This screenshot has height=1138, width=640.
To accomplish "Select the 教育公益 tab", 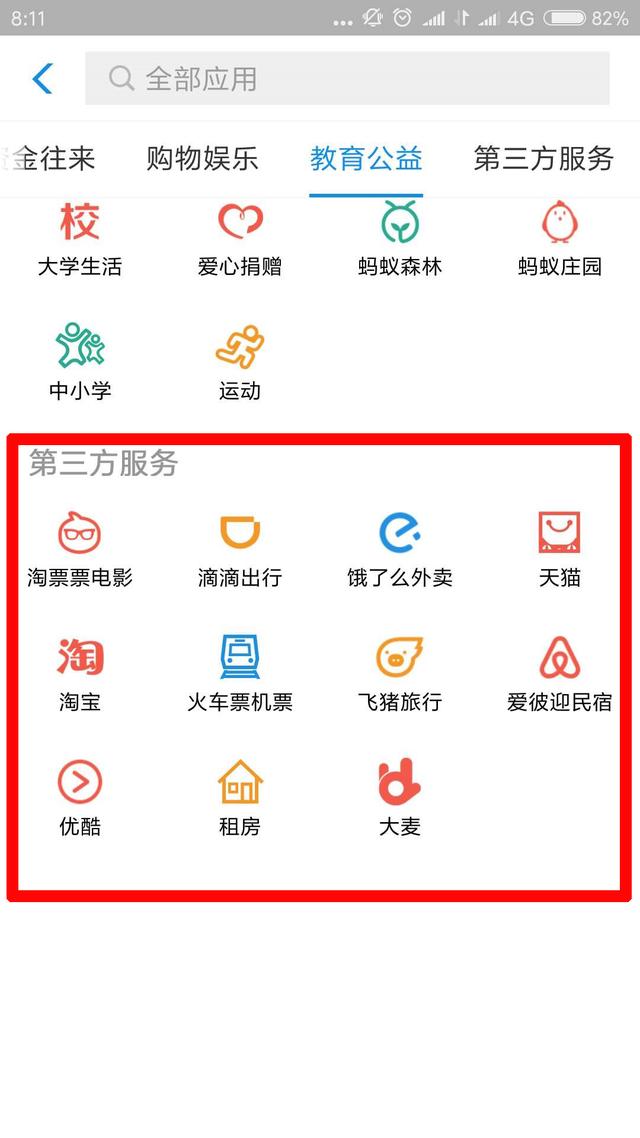I will pyautogui.click(x=366, y=158).
